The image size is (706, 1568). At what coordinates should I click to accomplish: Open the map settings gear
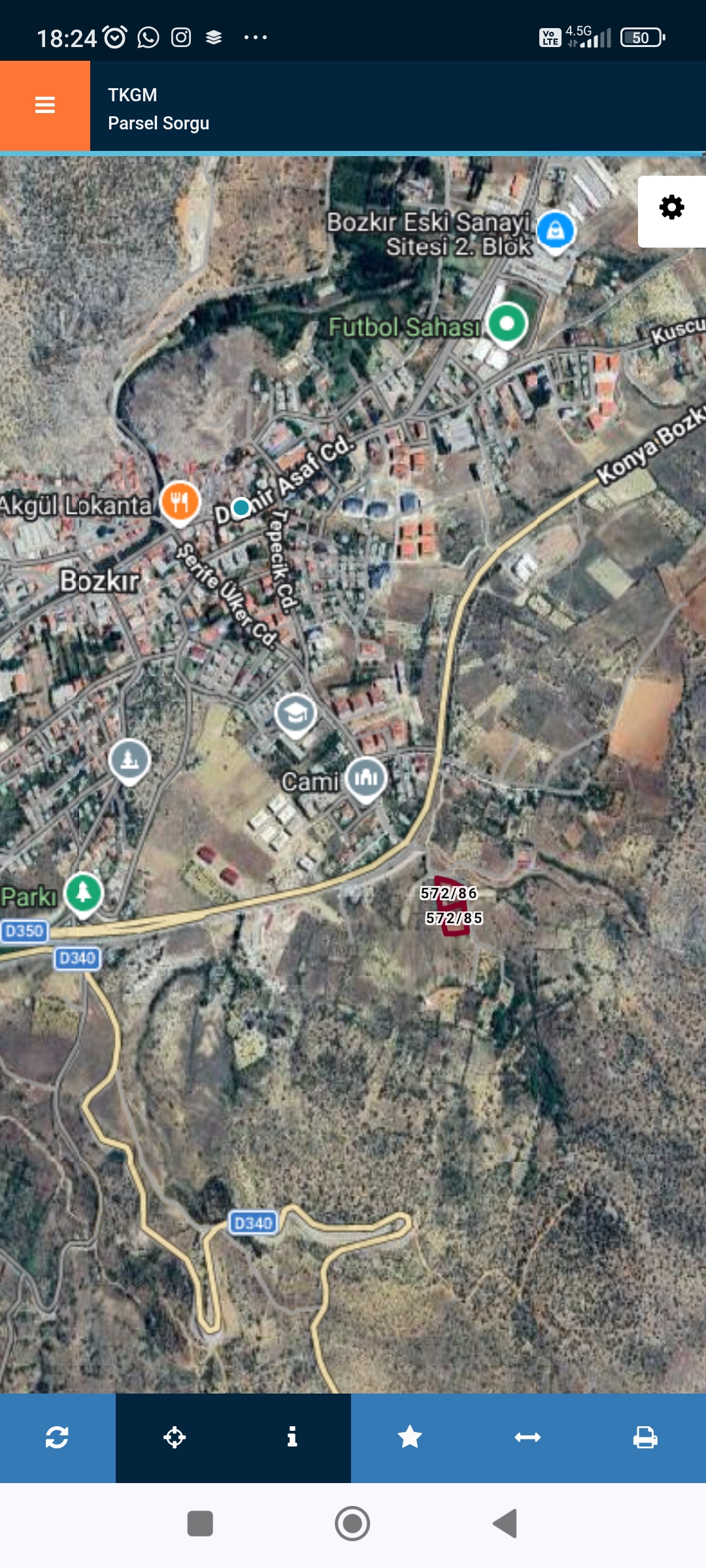(671, 208)
